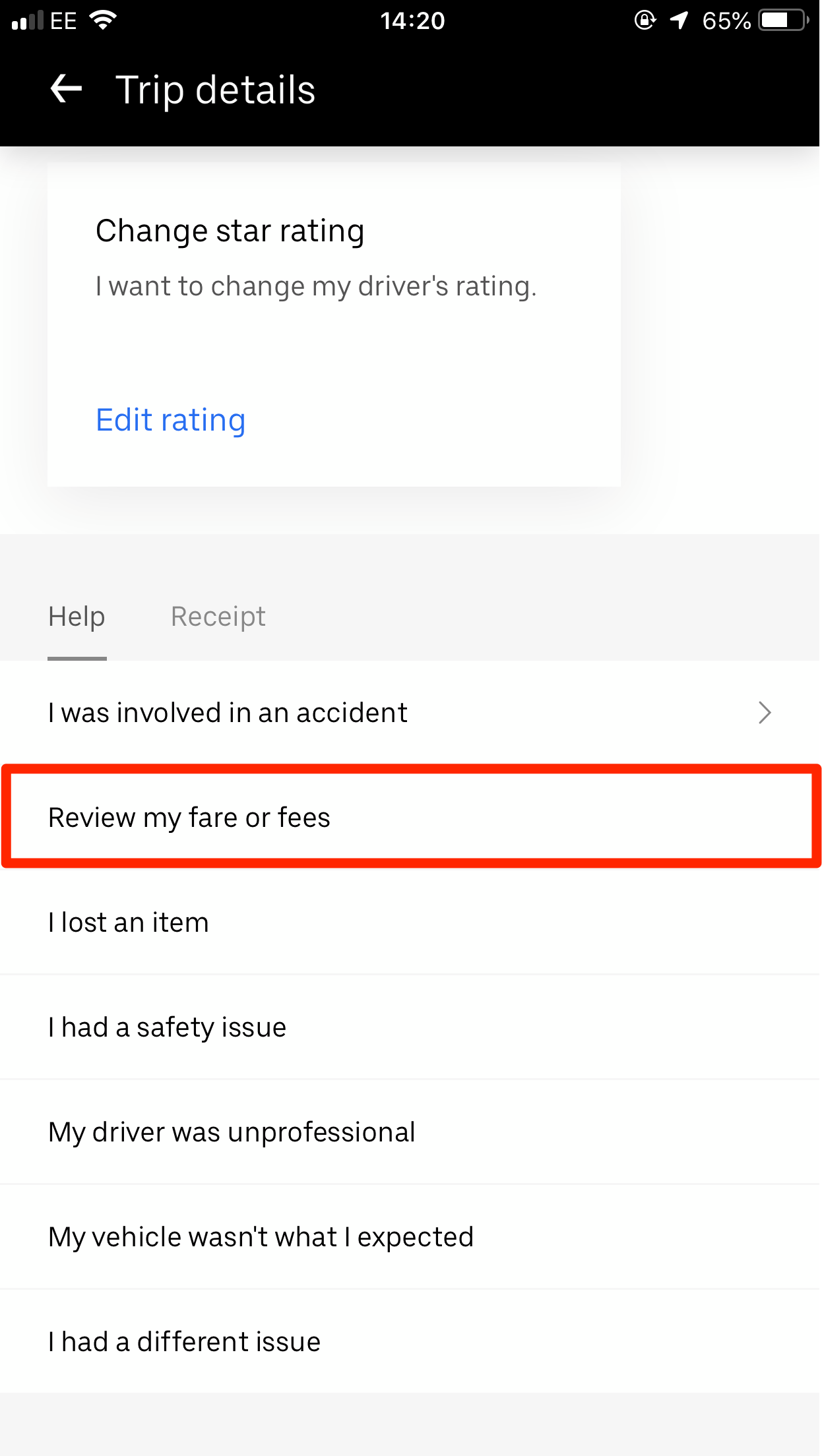Open I was involved in an accident

tap(409, 713)
